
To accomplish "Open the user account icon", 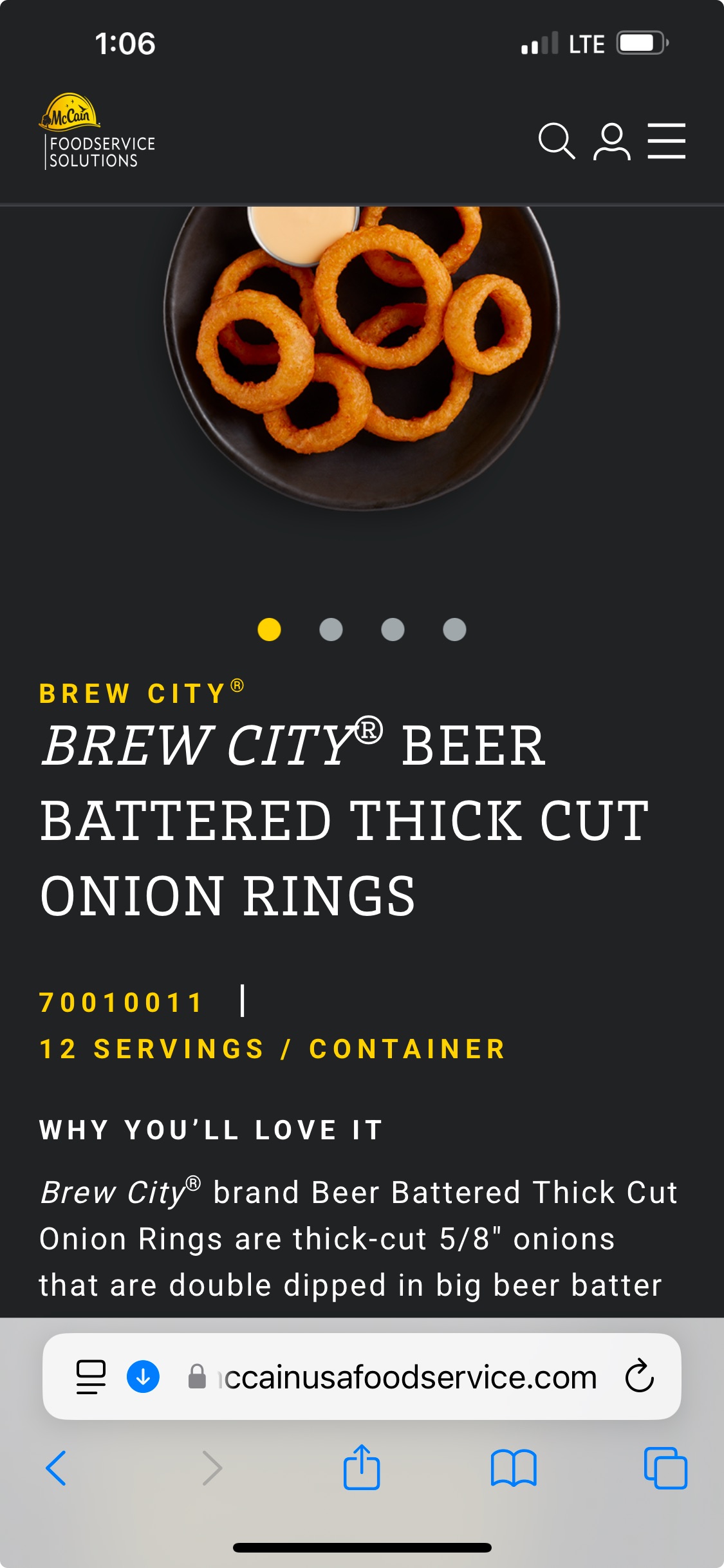I will [611, 141].
